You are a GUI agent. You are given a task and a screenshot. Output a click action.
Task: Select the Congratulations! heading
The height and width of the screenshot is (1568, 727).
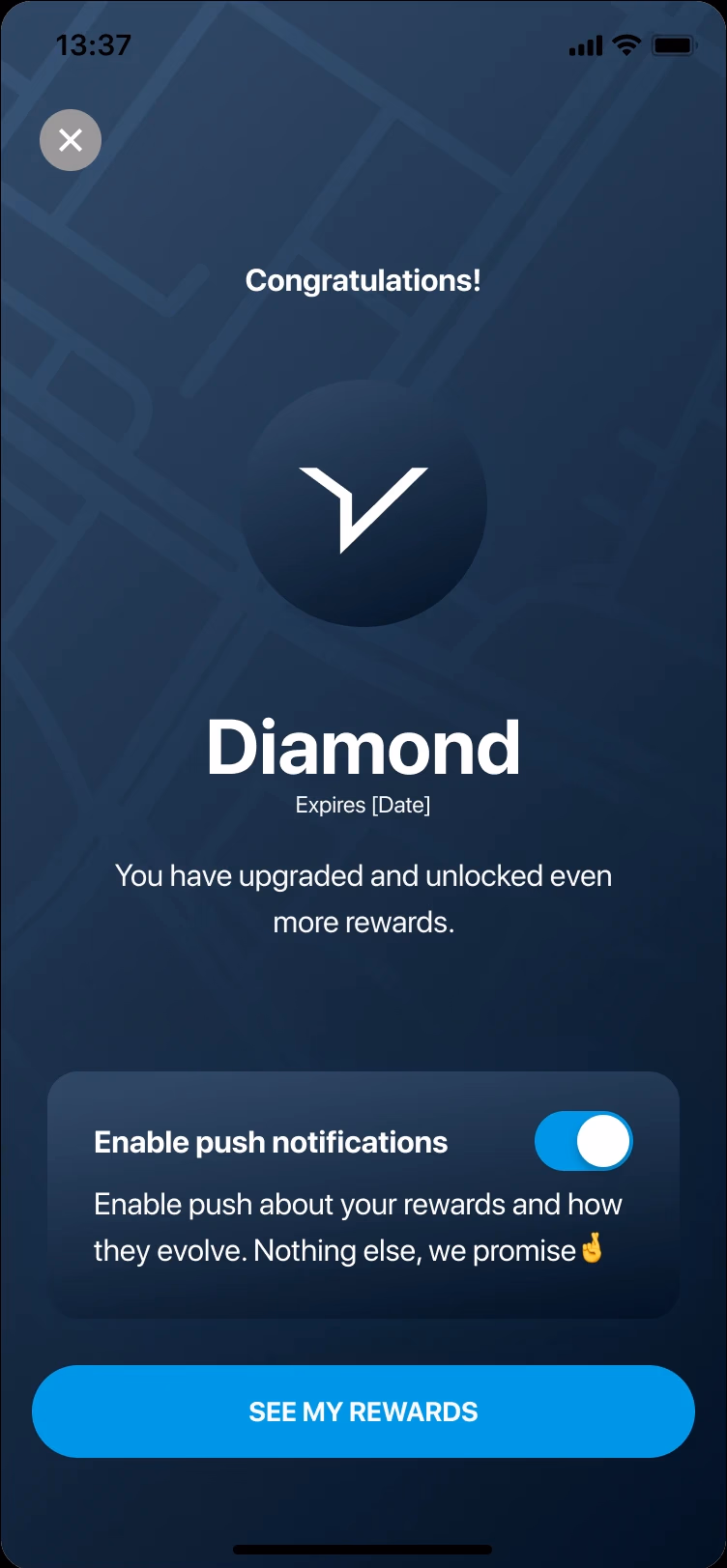coord(363,280)
